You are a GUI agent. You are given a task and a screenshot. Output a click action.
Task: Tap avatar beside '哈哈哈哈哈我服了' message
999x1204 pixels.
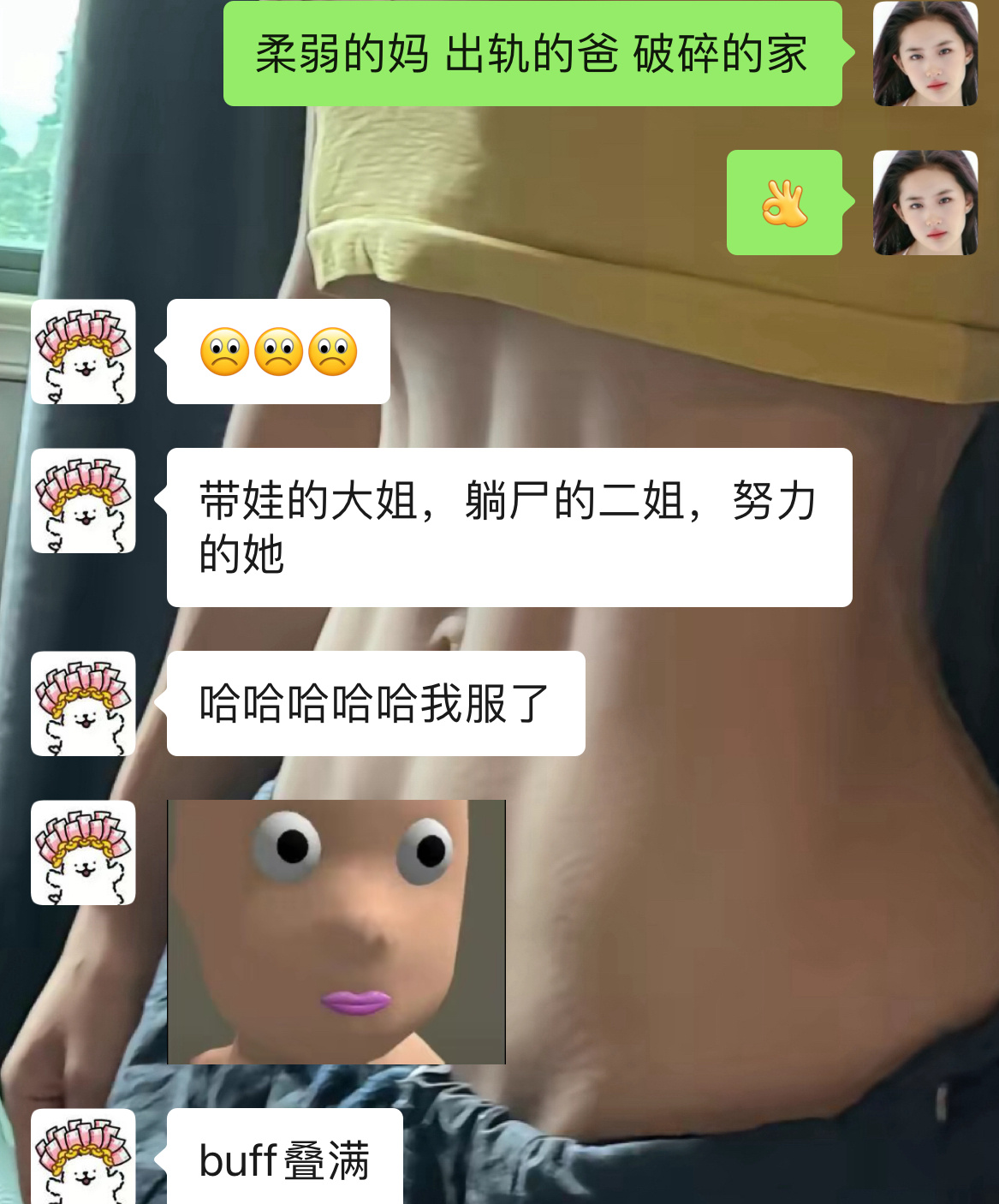click(83, 703)
